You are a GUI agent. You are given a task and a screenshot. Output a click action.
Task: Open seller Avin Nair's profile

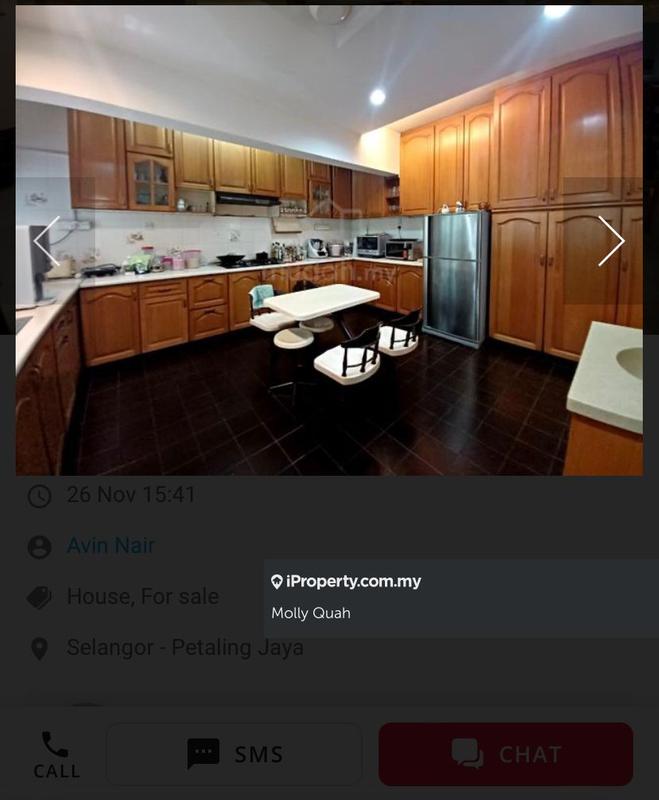tap(110, 546)
